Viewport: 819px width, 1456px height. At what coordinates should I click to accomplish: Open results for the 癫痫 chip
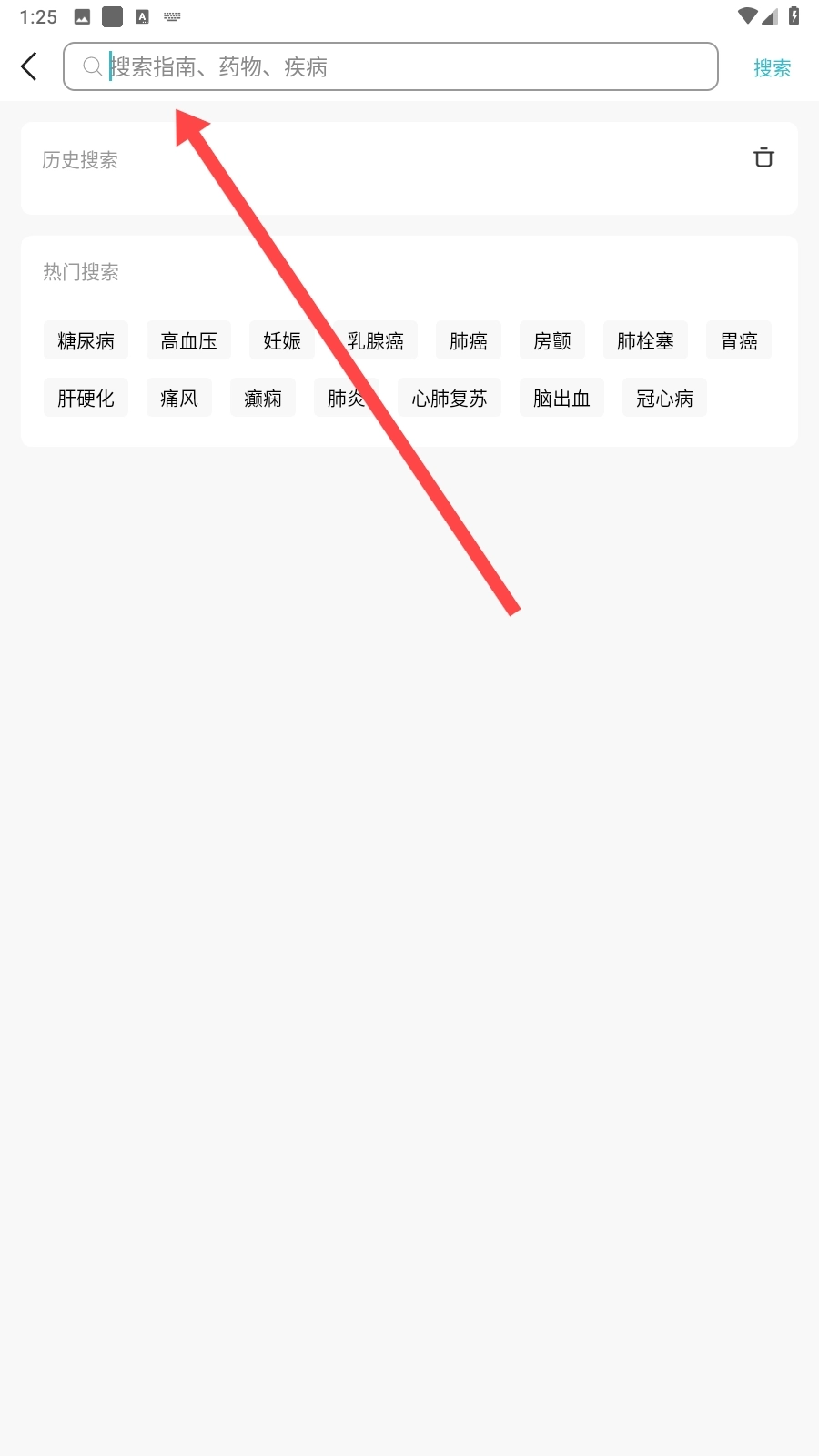point(262,398)
